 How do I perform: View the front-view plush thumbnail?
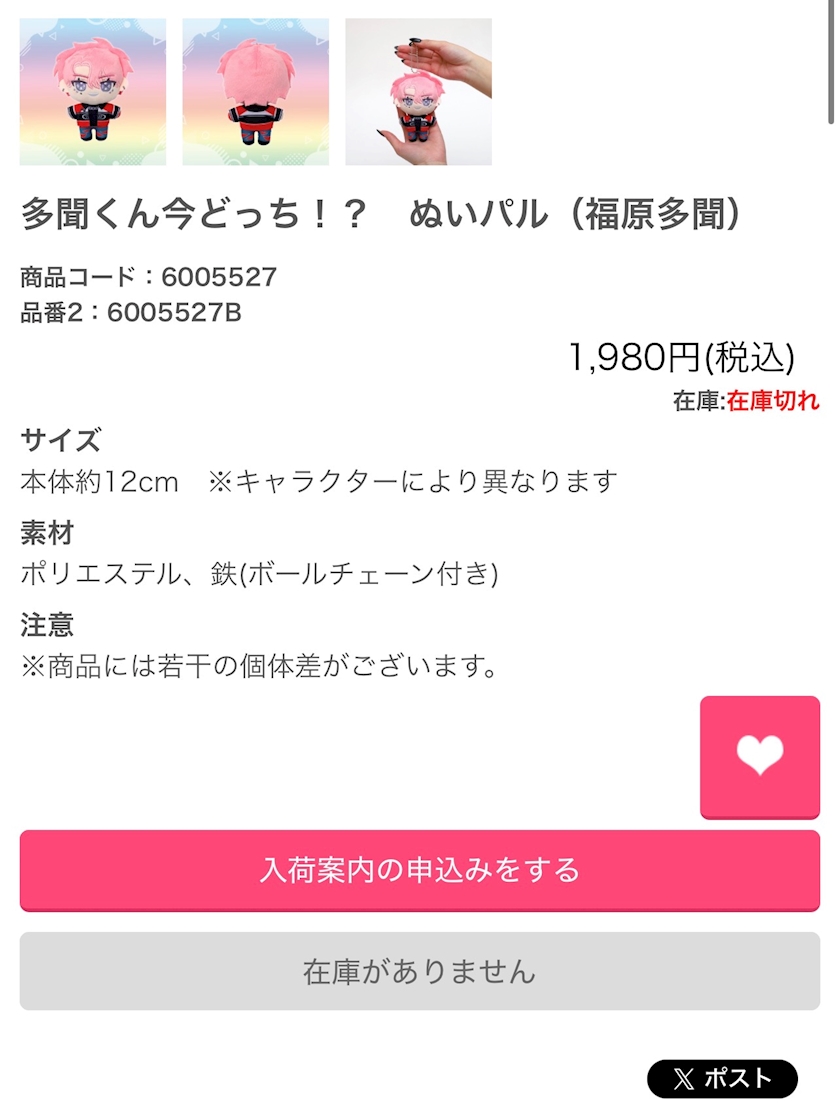(93, 91)
